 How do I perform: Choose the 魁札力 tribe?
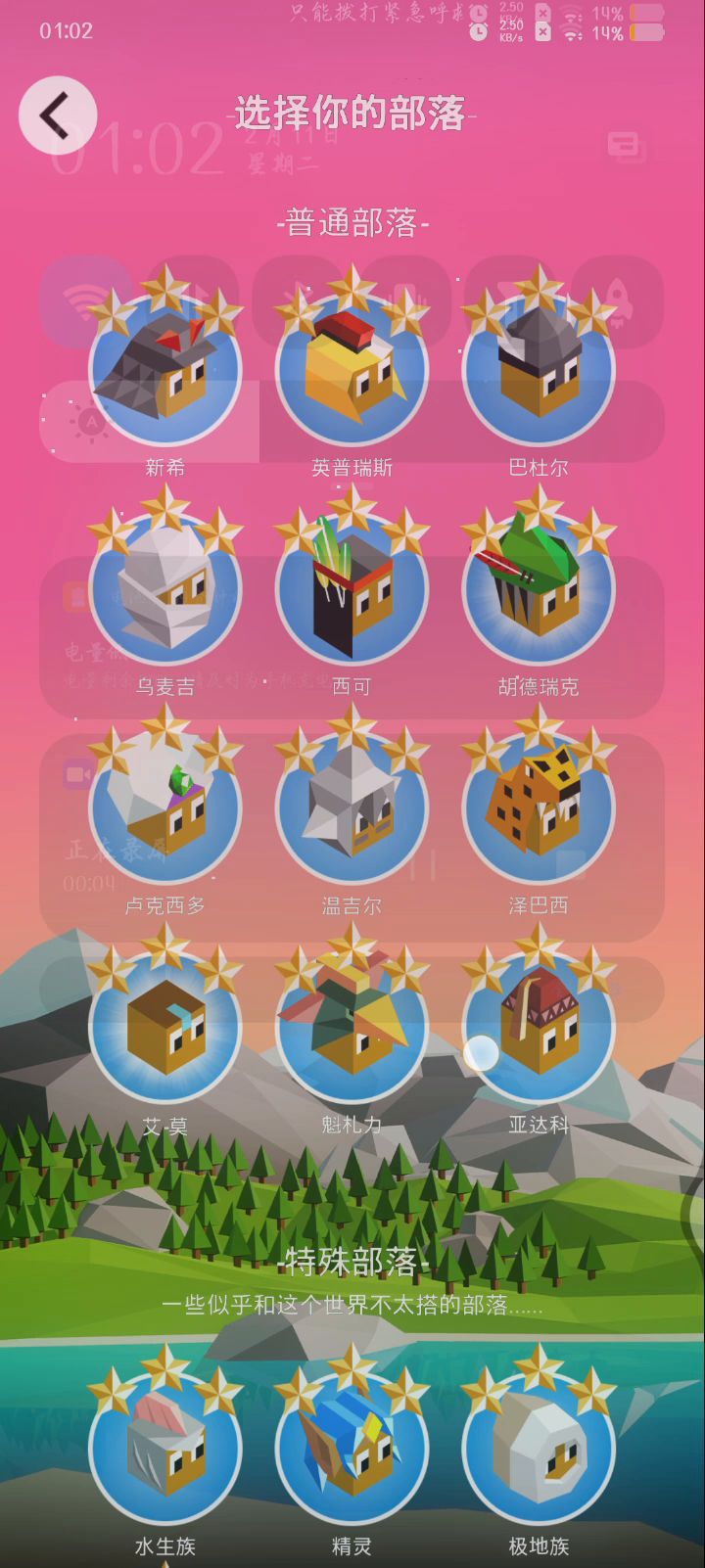tap(352, 1028)
